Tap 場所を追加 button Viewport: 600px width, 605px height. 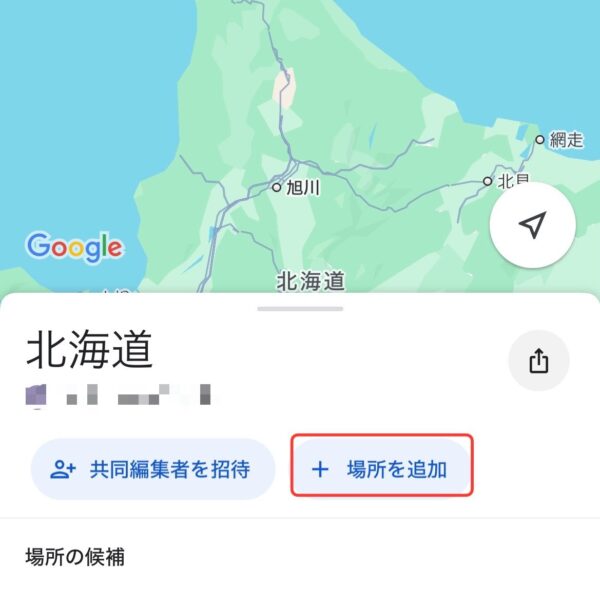(381, 468)
